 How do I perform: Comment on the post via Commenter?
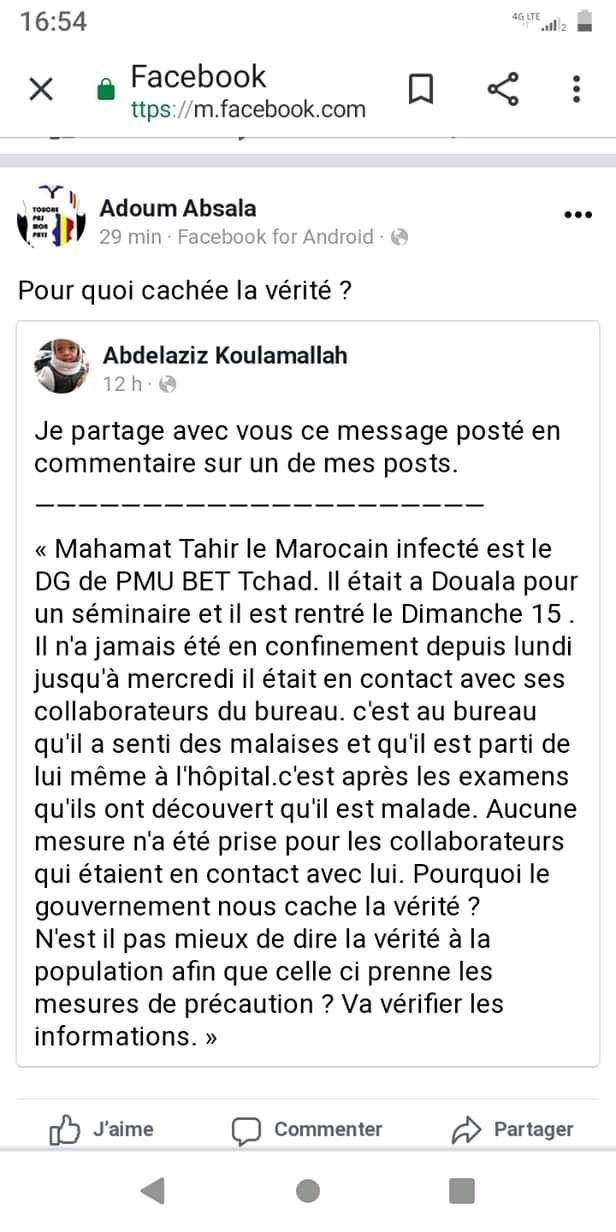(x=308, y=1129)
